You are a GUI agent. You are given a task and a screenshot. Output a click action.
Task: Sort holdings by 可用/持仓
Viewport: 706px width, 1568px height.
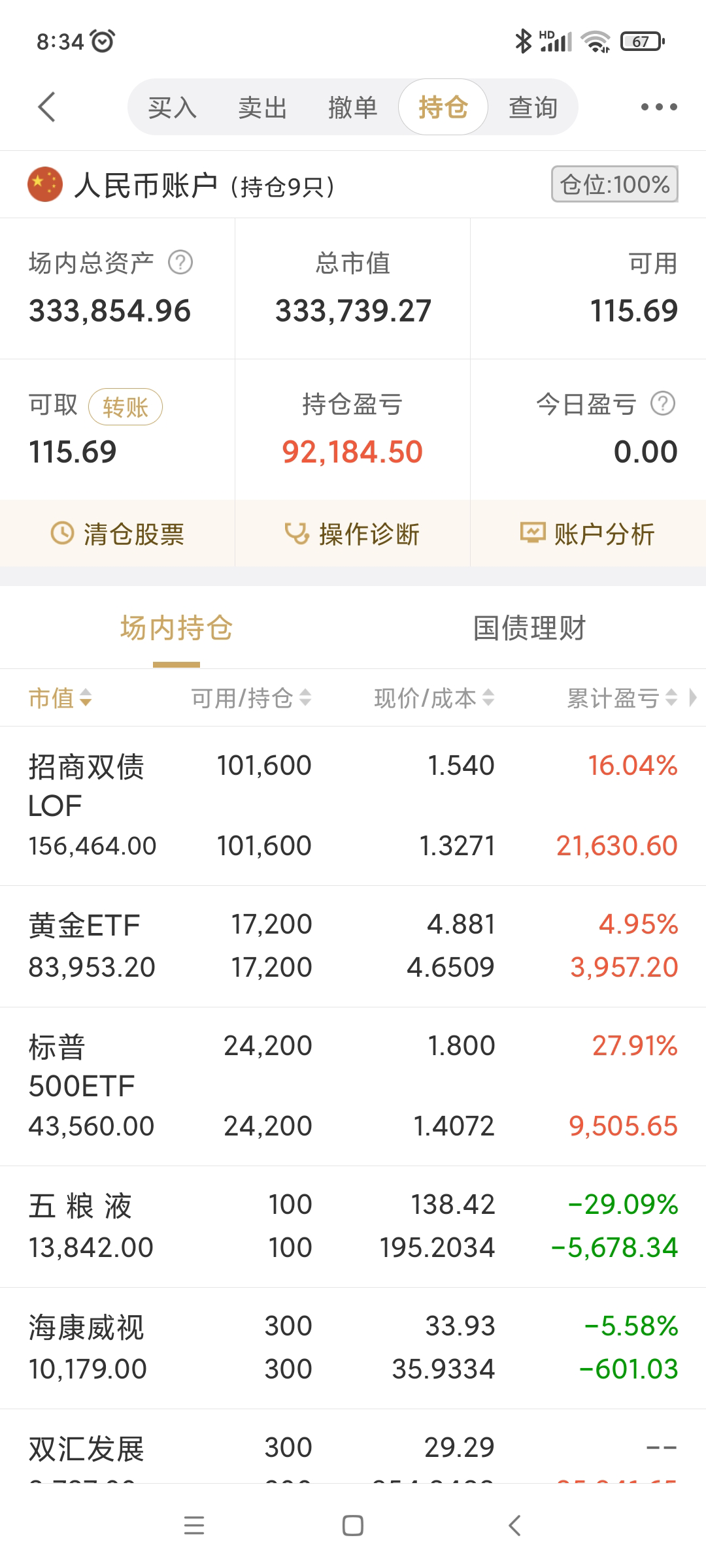pos(251,698)
